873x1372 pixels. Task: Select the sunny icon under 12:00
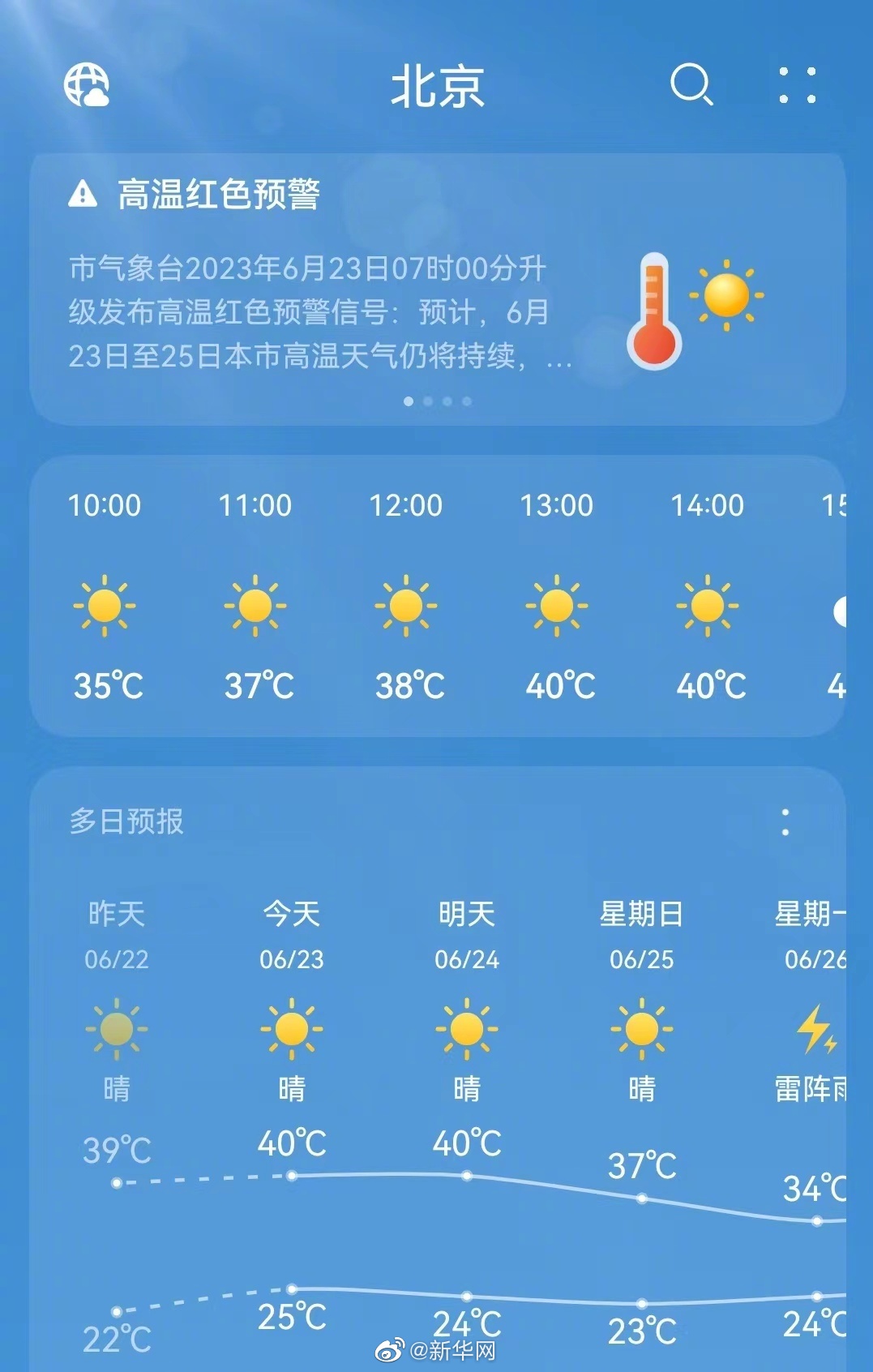point(406,606)
